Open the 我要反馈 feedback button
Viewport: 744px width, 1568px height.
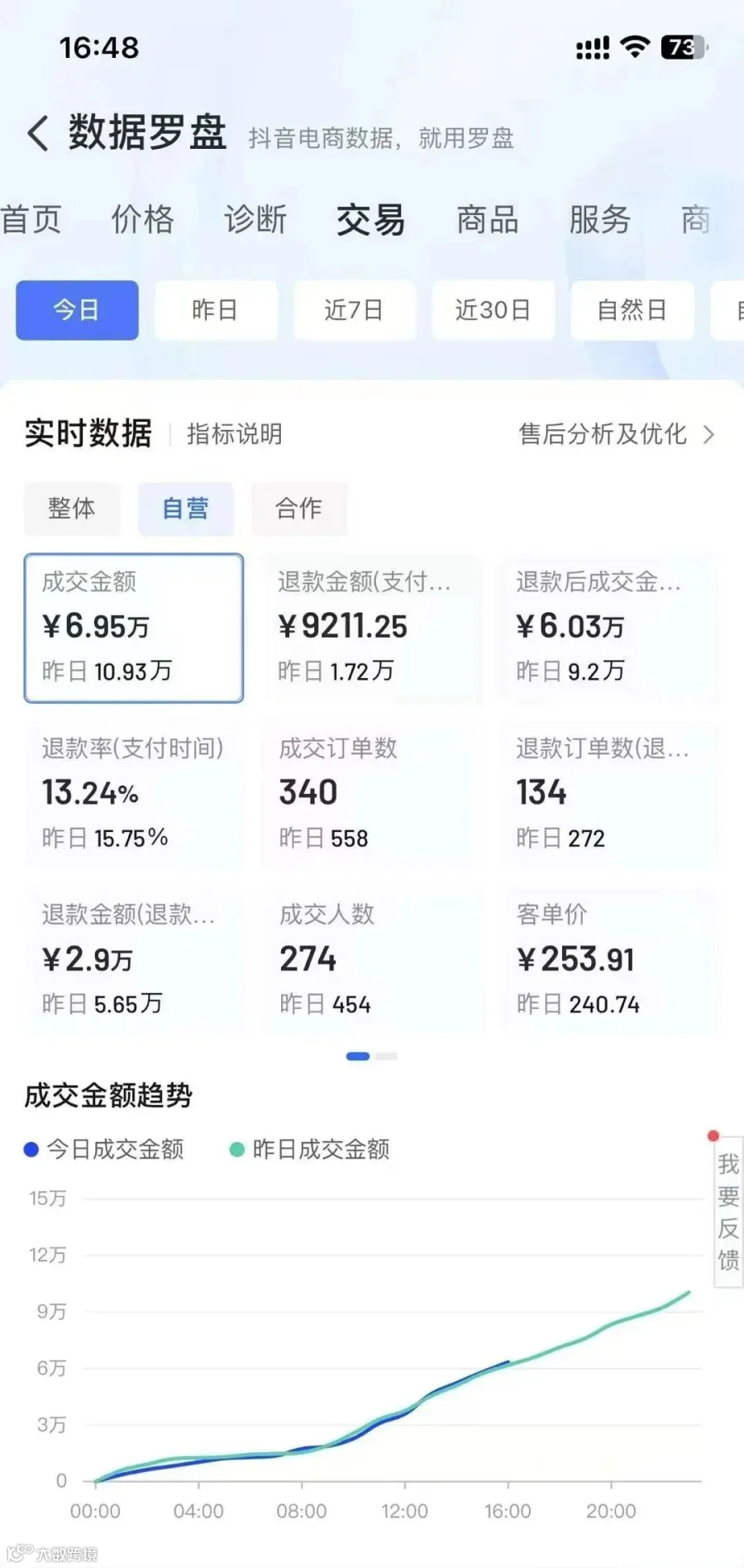click(x=728, y=1212)
